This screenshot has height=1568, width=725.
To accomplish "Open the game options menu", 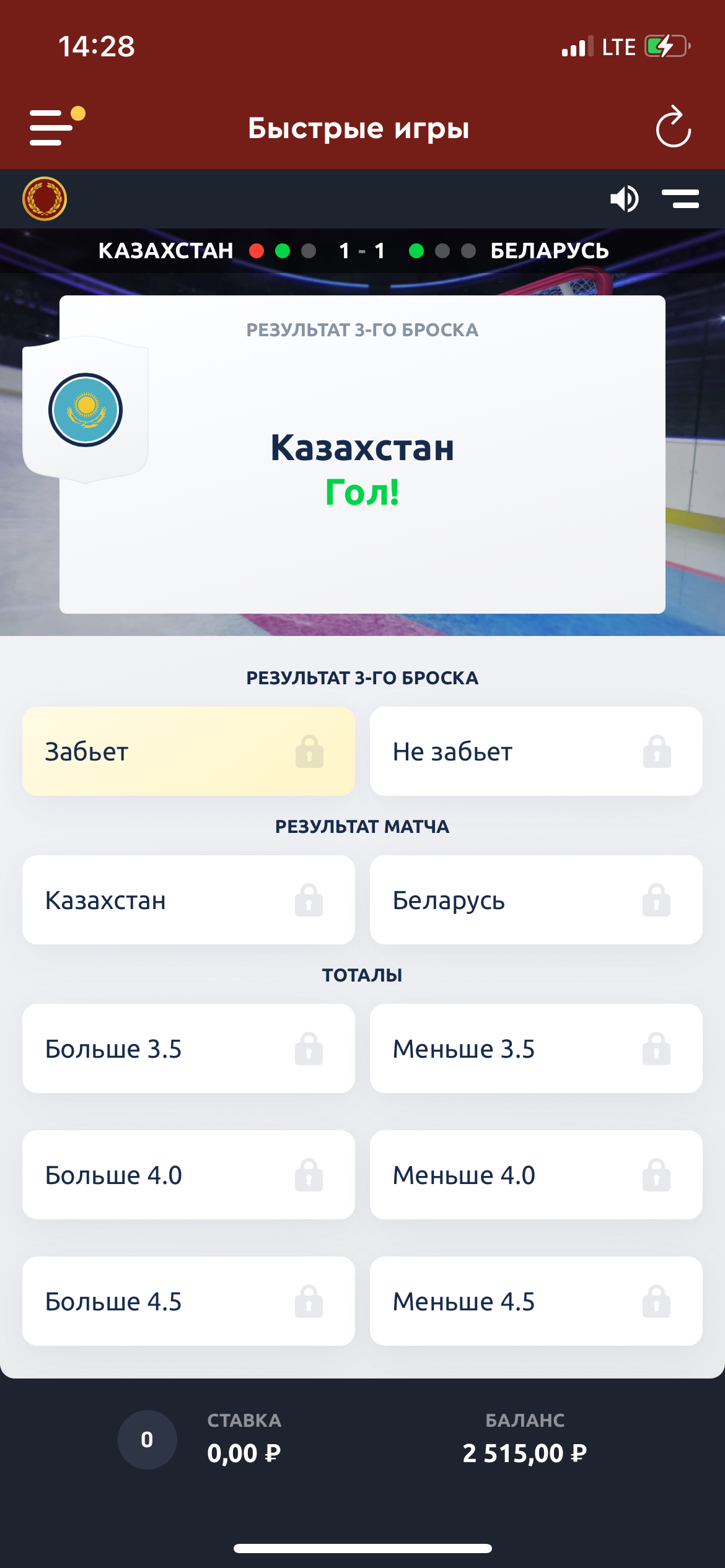I will coord(680,199).
